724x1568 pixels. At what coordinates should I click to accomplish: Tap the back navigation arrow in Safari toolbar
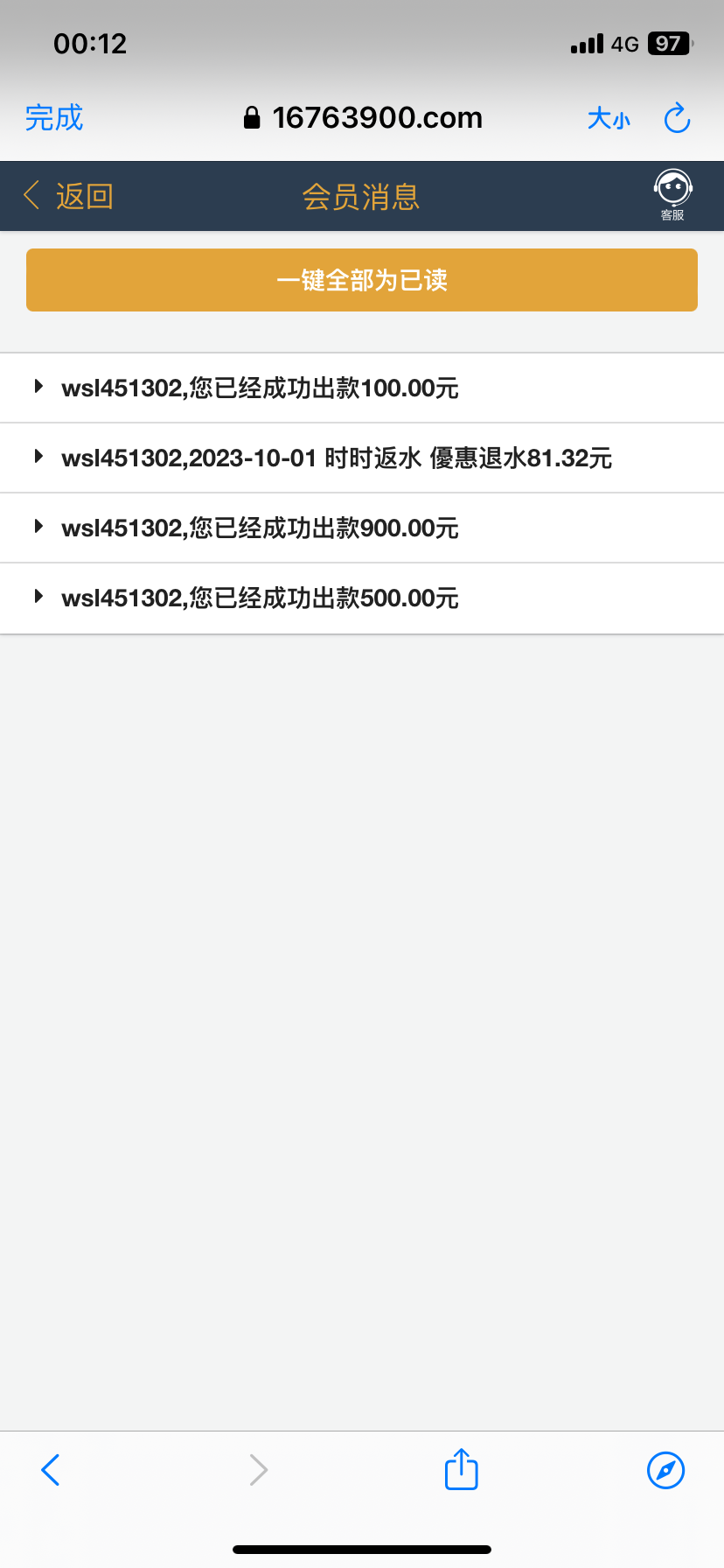[x=50, y=1470]
